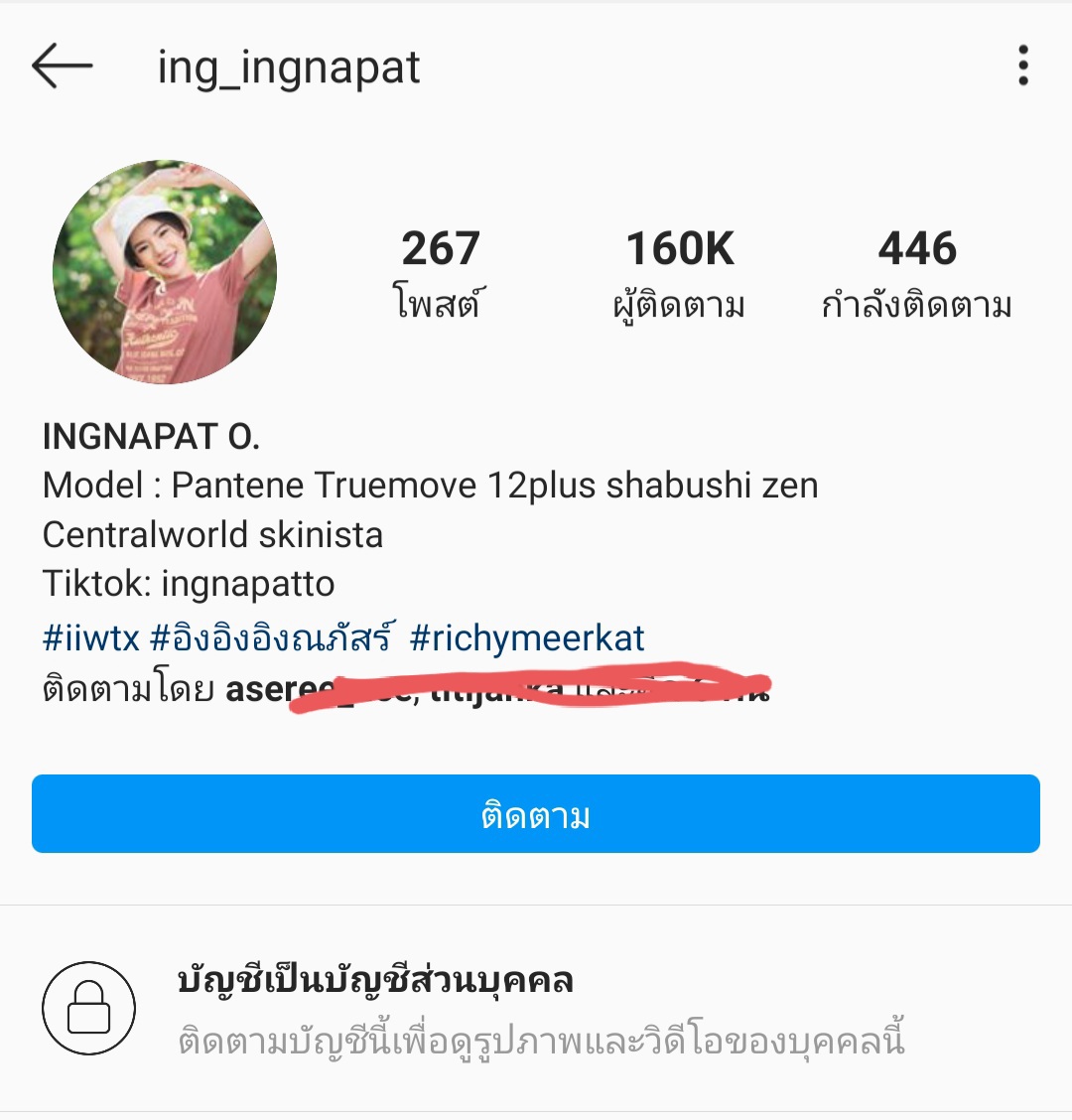This screenshot has height=1120, width=1072.
Task: Open the three-dot overflow menu
Action: pos(1022,67)
